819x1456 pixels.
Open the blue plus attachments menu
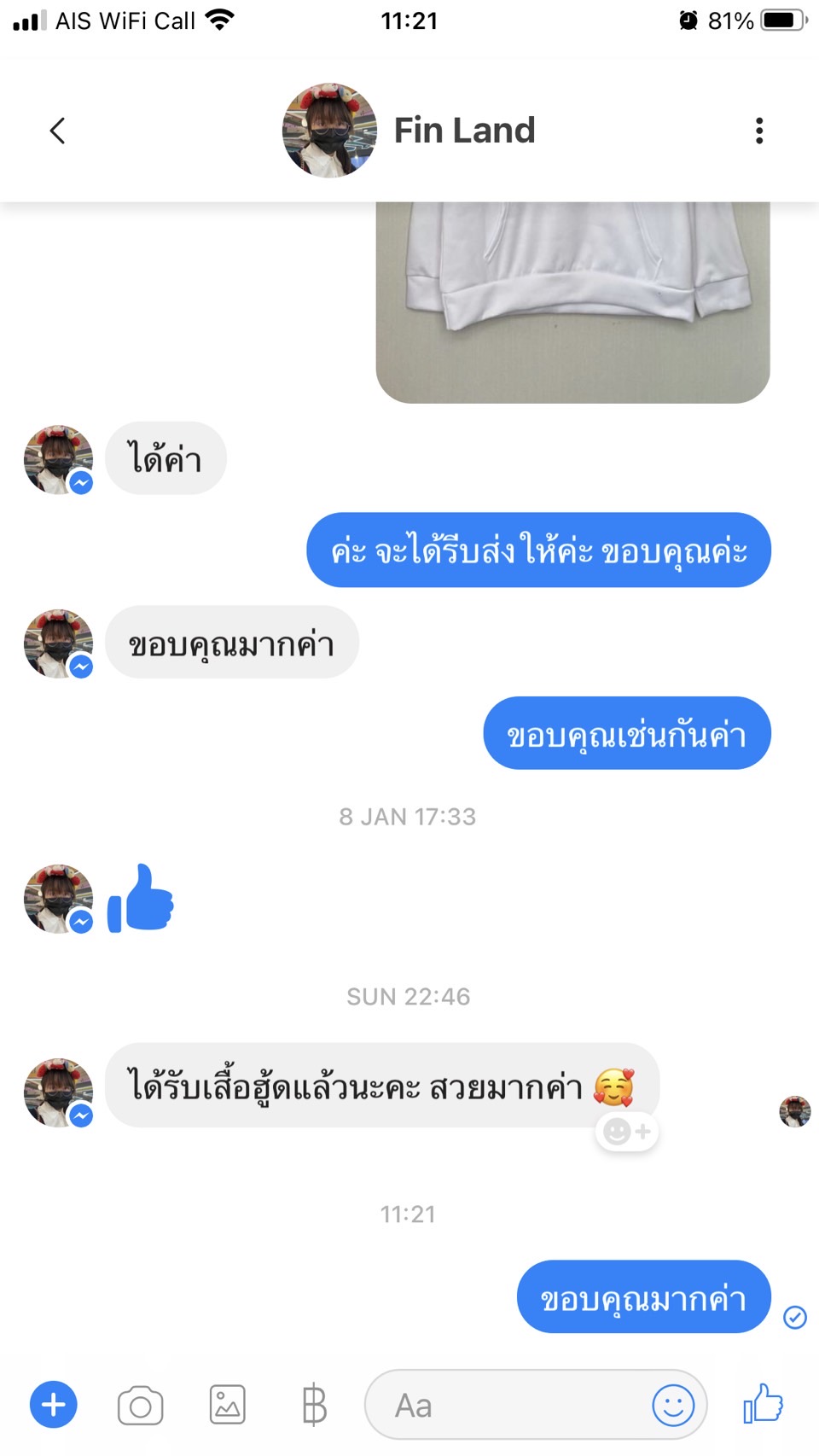[x=54, y=1404]
